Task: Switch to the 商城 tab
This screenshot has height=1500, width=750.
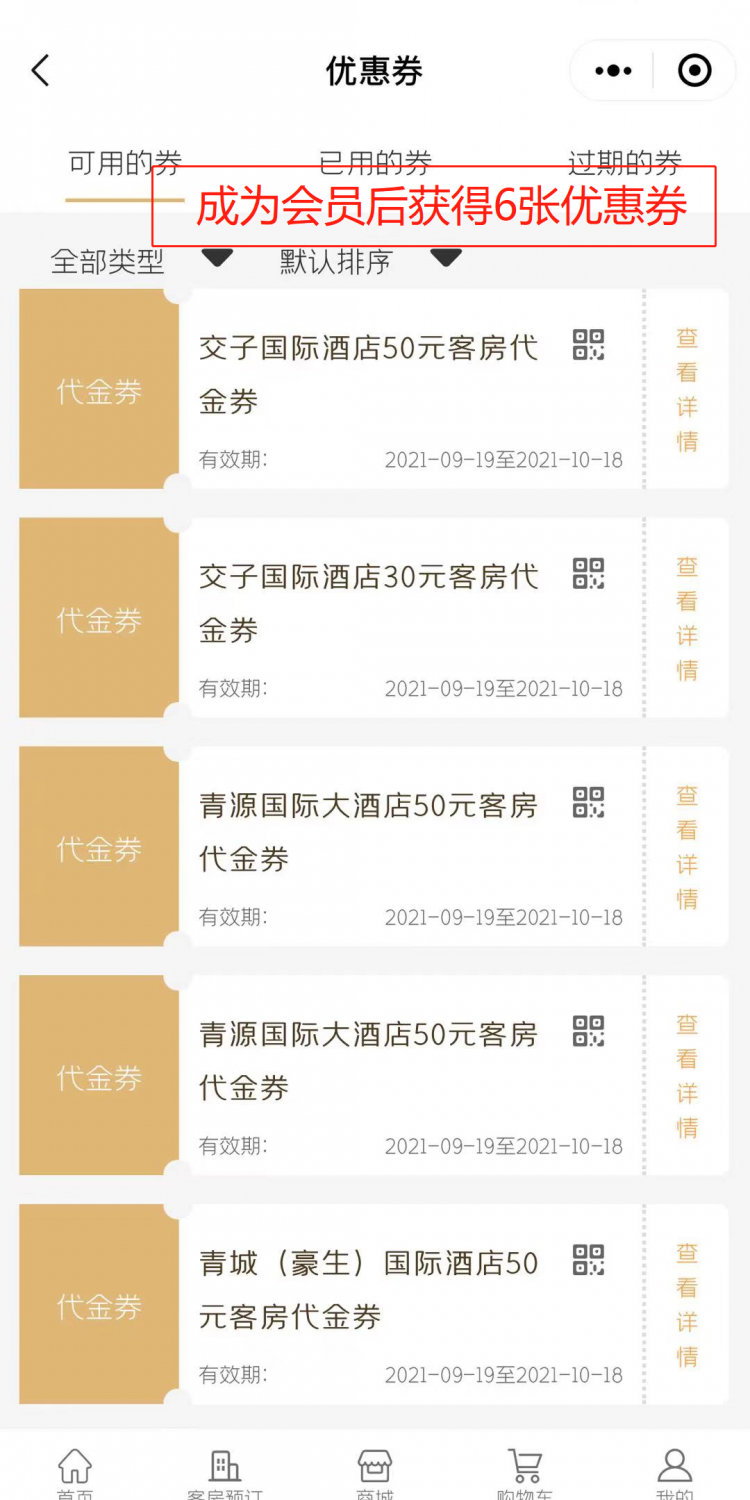Action: pyautogui.click(x=375, y=1474)
